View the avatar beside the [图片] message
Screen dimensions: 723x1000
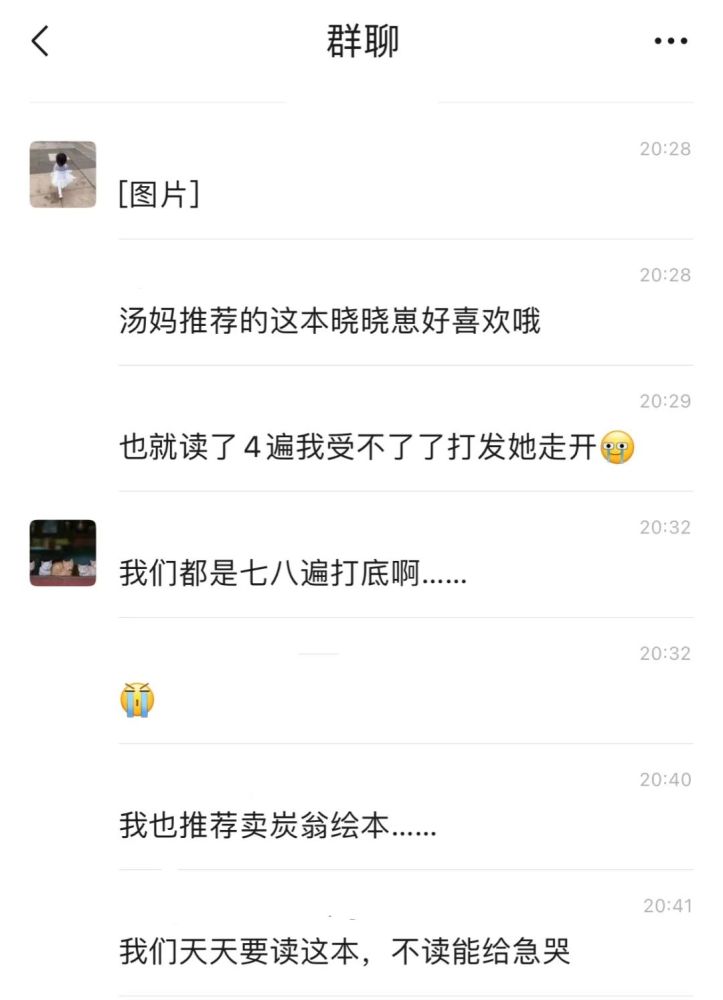[63, 175]
